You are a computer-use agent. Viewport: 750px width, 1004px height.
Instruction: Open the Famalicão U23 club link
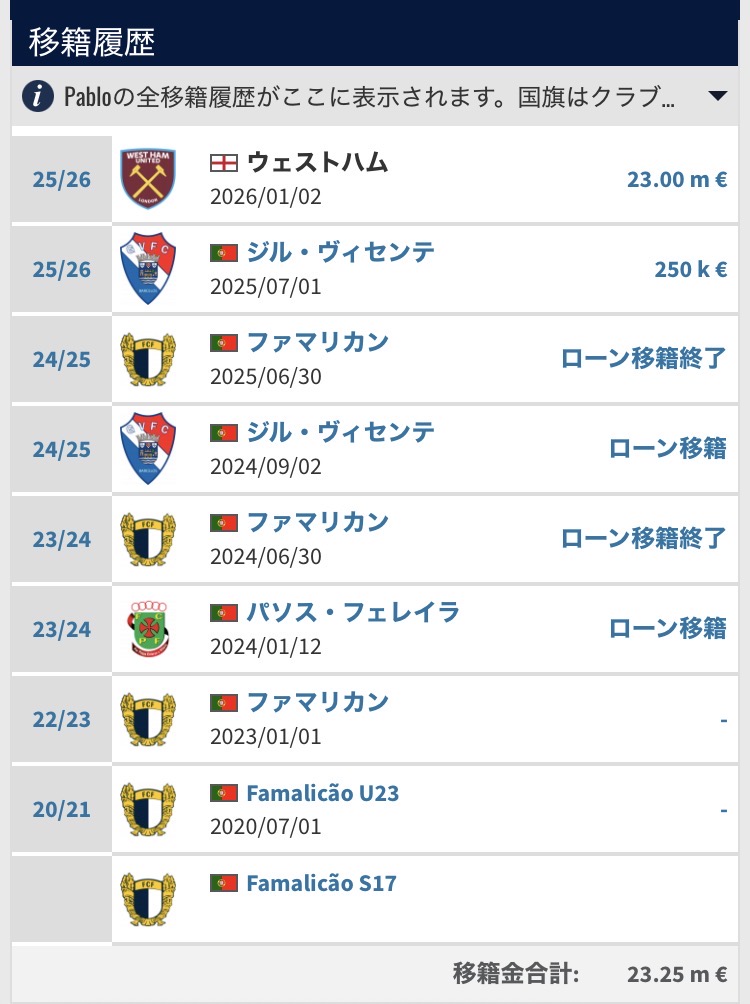(322, 793)
